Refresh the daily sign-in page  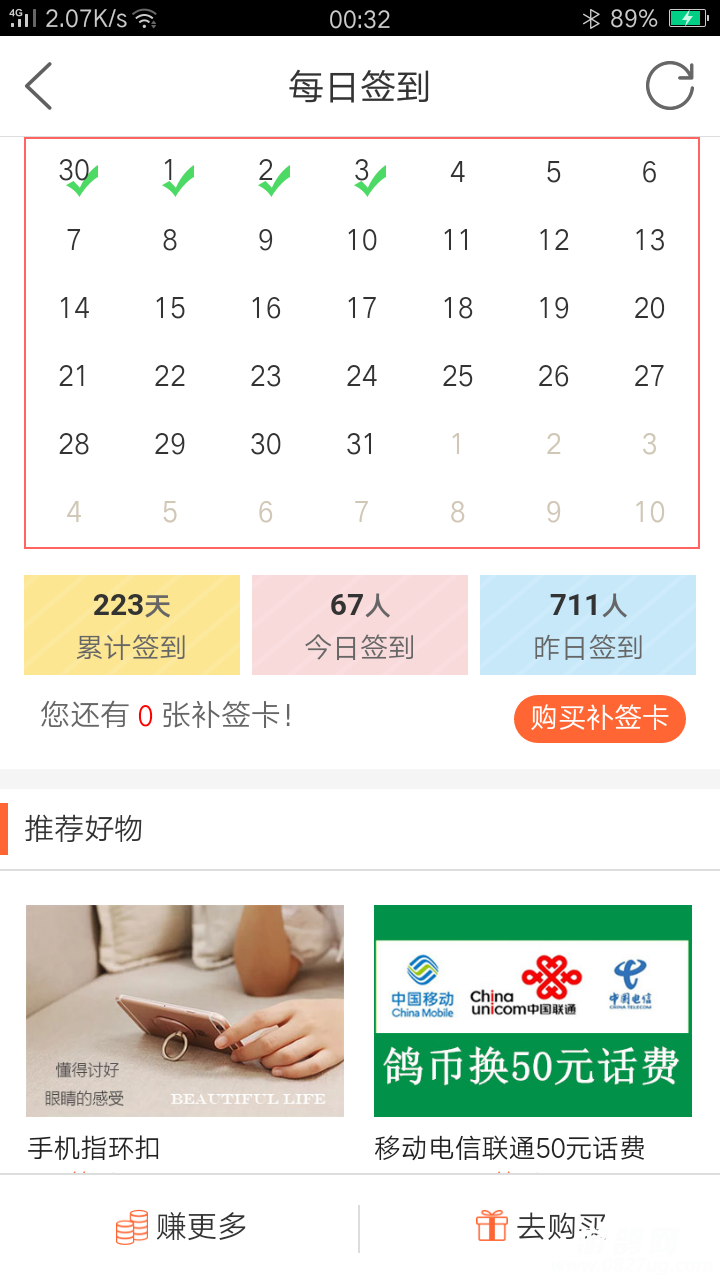(x=669, y=86)
